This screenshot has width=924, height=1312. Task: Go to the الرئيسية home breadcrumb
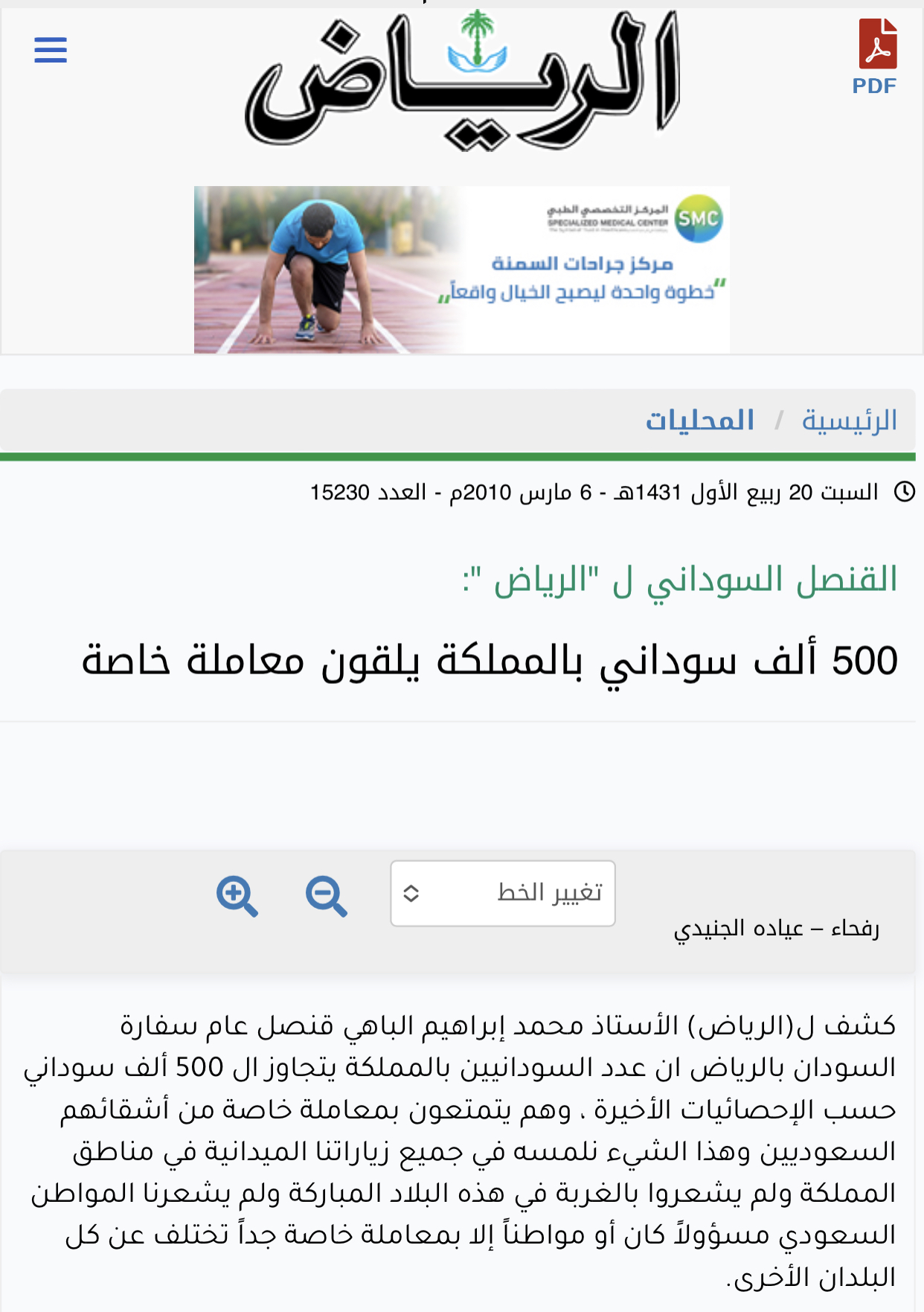(x=849, y=420)
